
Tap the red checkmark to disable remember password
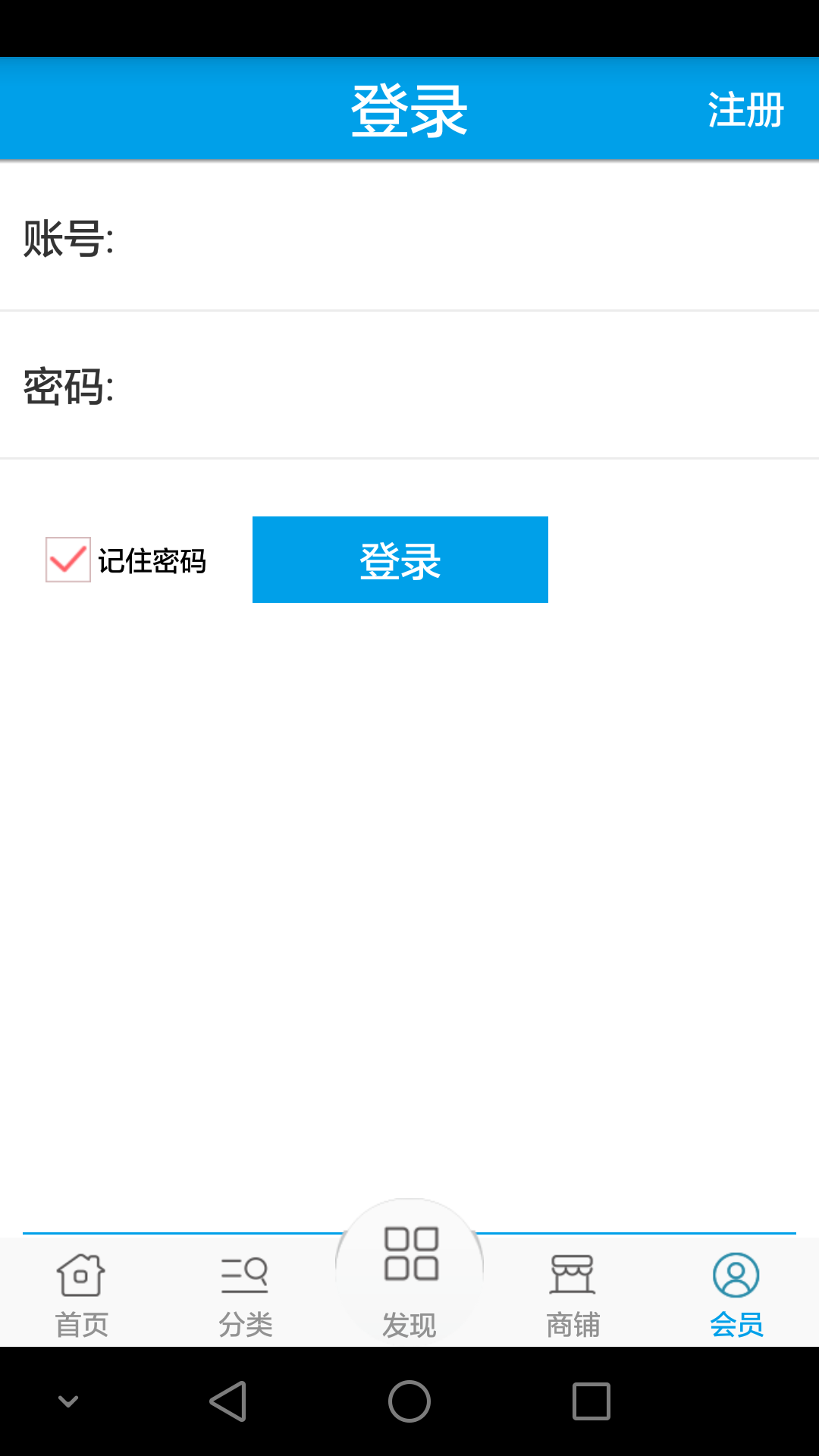pos(67,559)
